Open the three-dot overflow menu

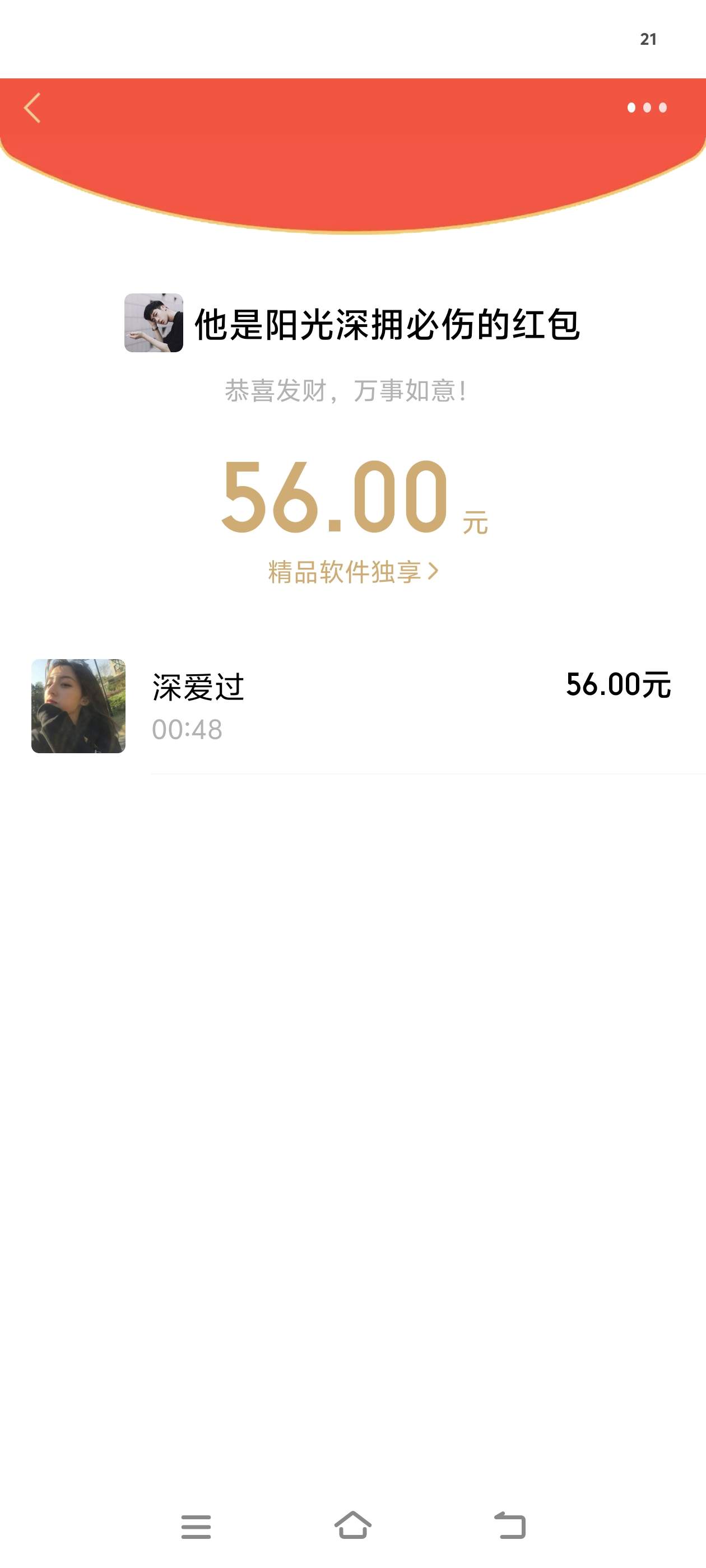click(647, 108)
